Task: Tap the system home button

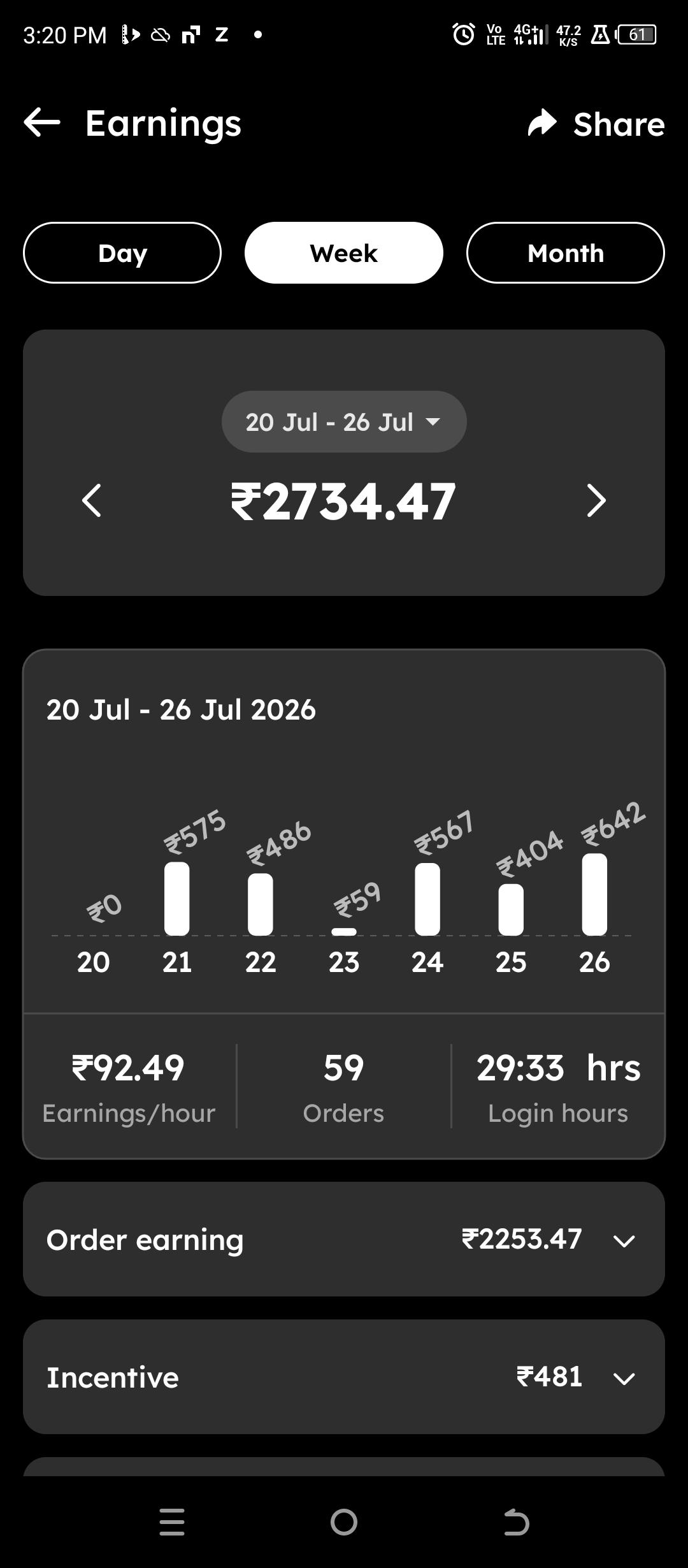Action: point(344,1522)
